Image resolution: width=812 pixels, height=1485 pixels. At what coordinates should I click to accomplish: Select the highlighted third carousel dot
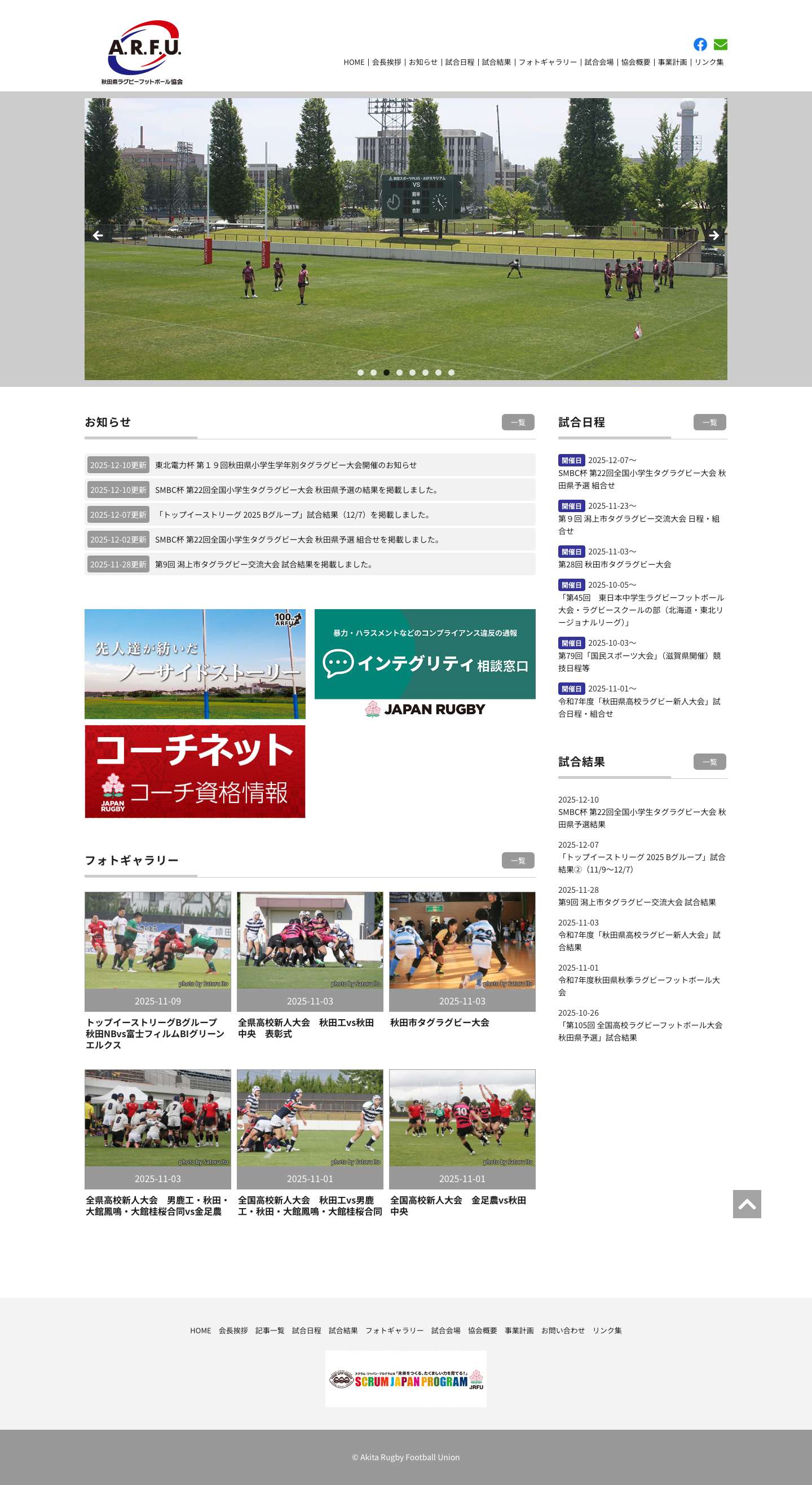[x=386, y=373]
